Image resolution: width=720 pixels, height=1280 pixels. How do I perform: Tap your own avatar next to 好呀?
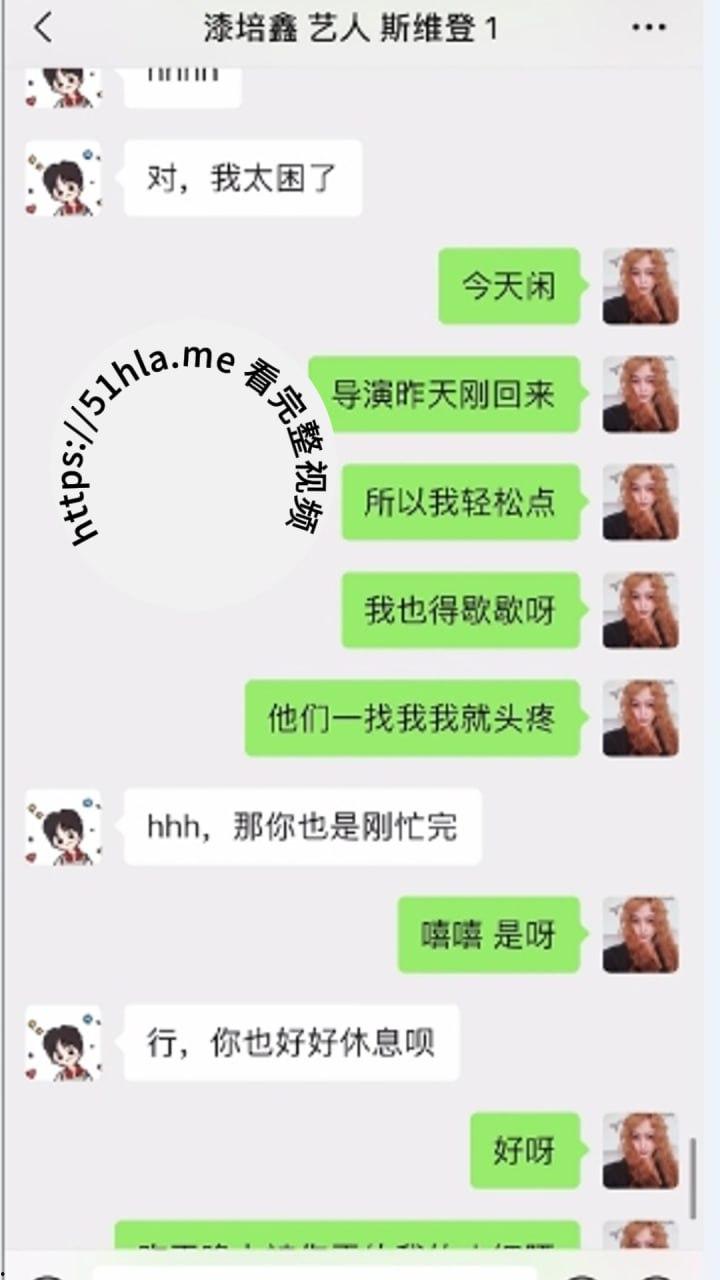tap(641, 1150)
